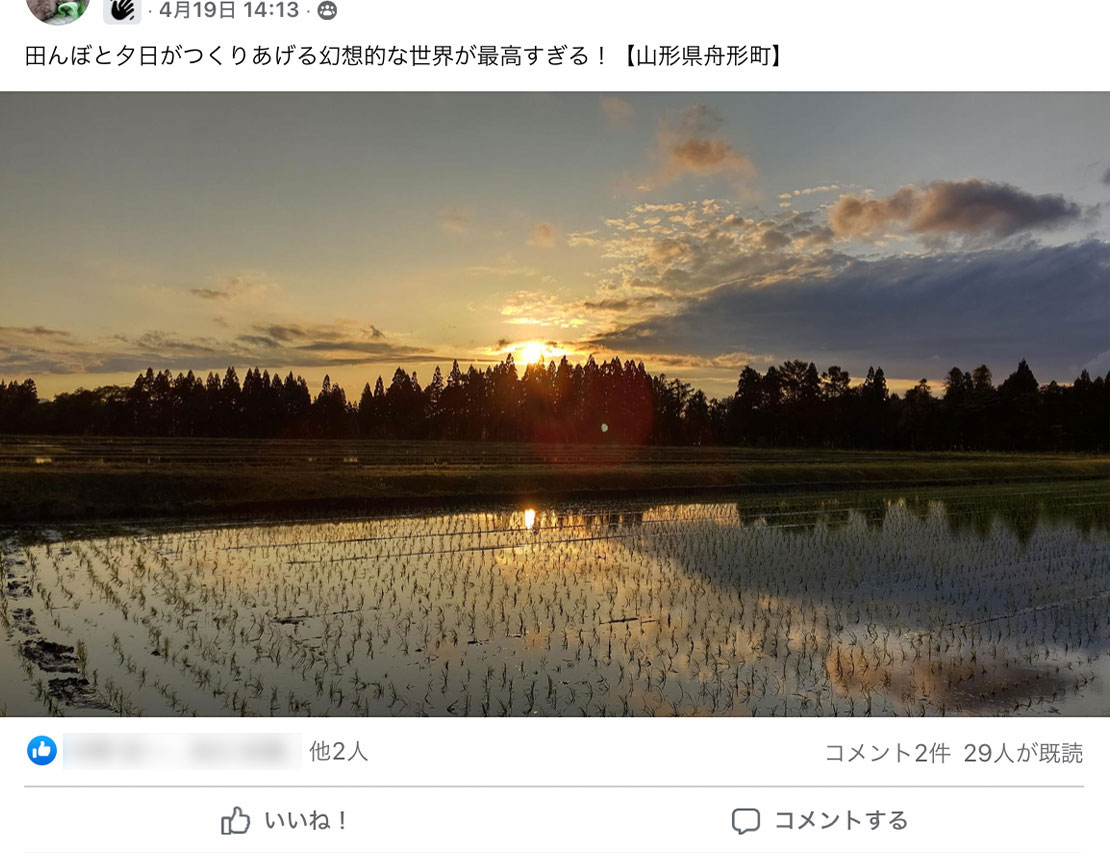See who reacted to this post
The height and width of the screenshot is (853, 1110).
[198, 751]
